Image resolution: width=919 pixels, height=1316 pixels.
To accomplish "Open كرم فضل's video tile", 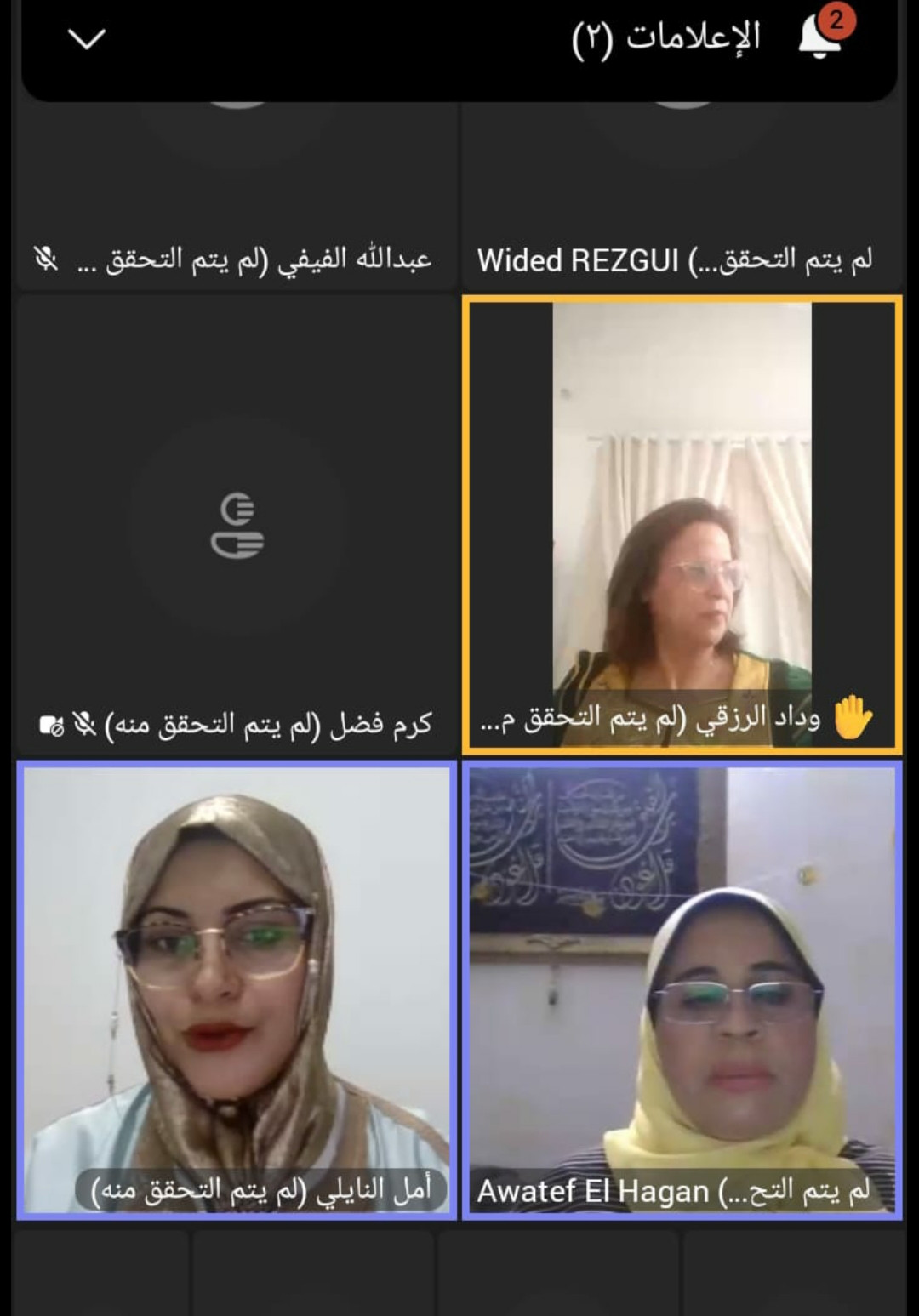I will click(237, 525).
